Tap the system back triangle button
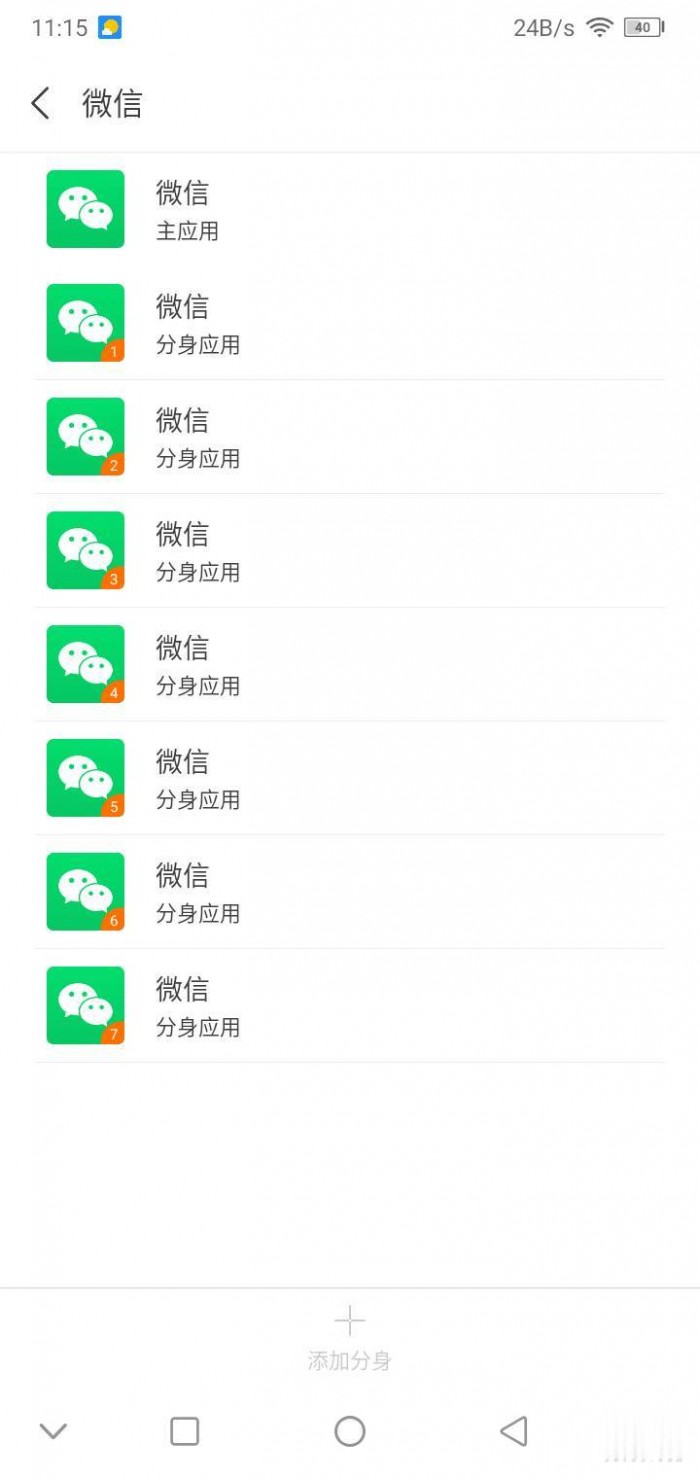 [x=514, y=1431]
